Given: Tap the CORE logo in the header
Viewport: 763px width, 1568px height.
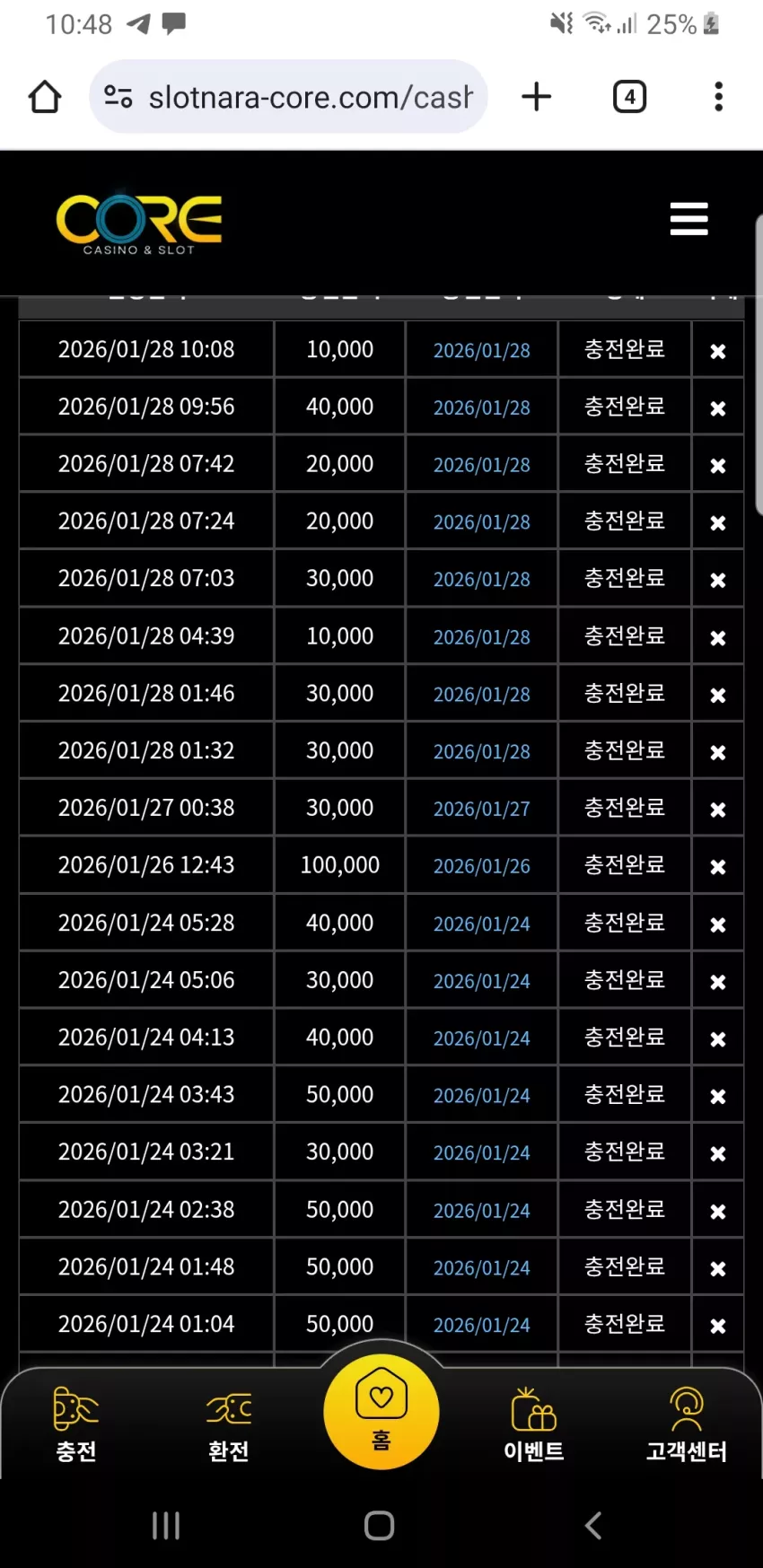Looking at the screenshot, I should click(x=139, y=223).
